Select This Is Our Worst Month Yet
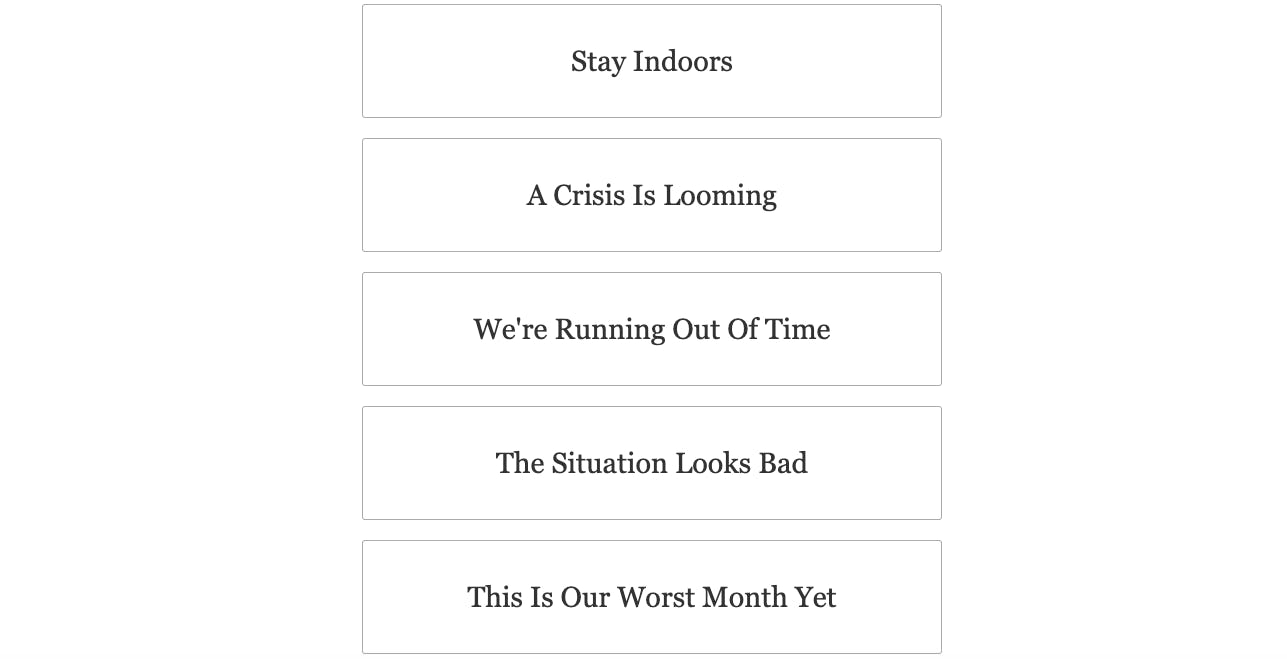The width and height of the screenshot is (1287, 659). point(651,597)
